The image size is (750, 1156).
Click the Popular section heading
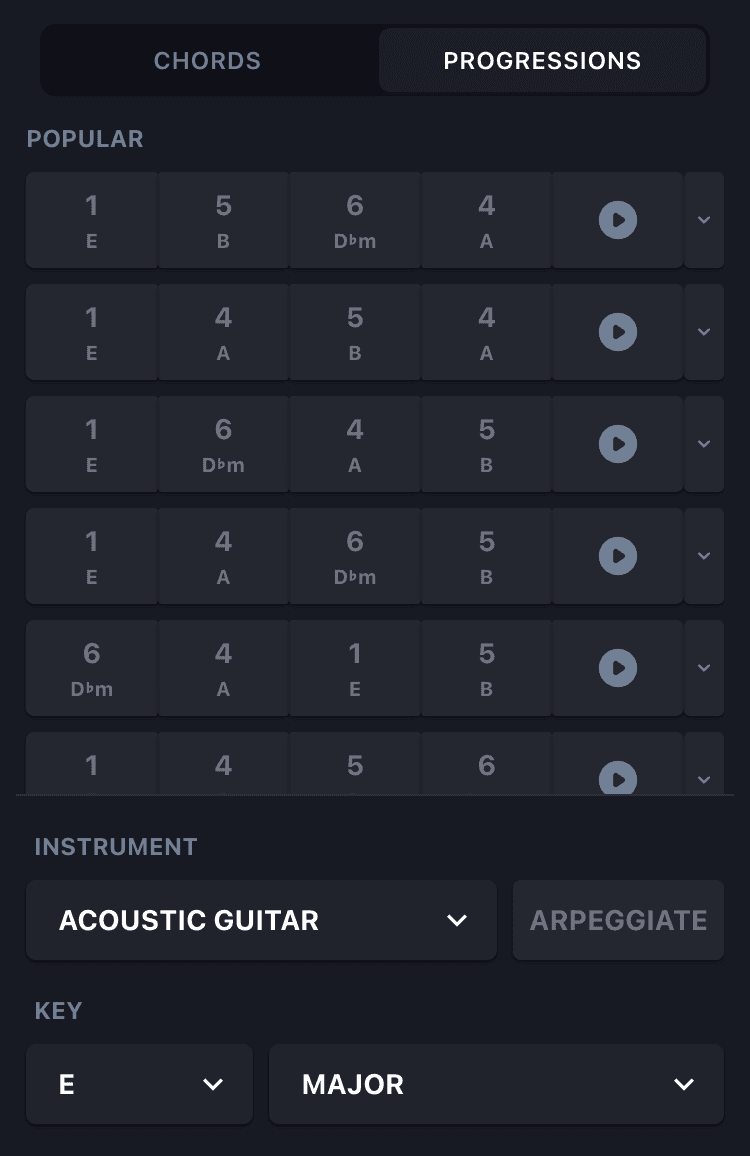click(86, 138)
